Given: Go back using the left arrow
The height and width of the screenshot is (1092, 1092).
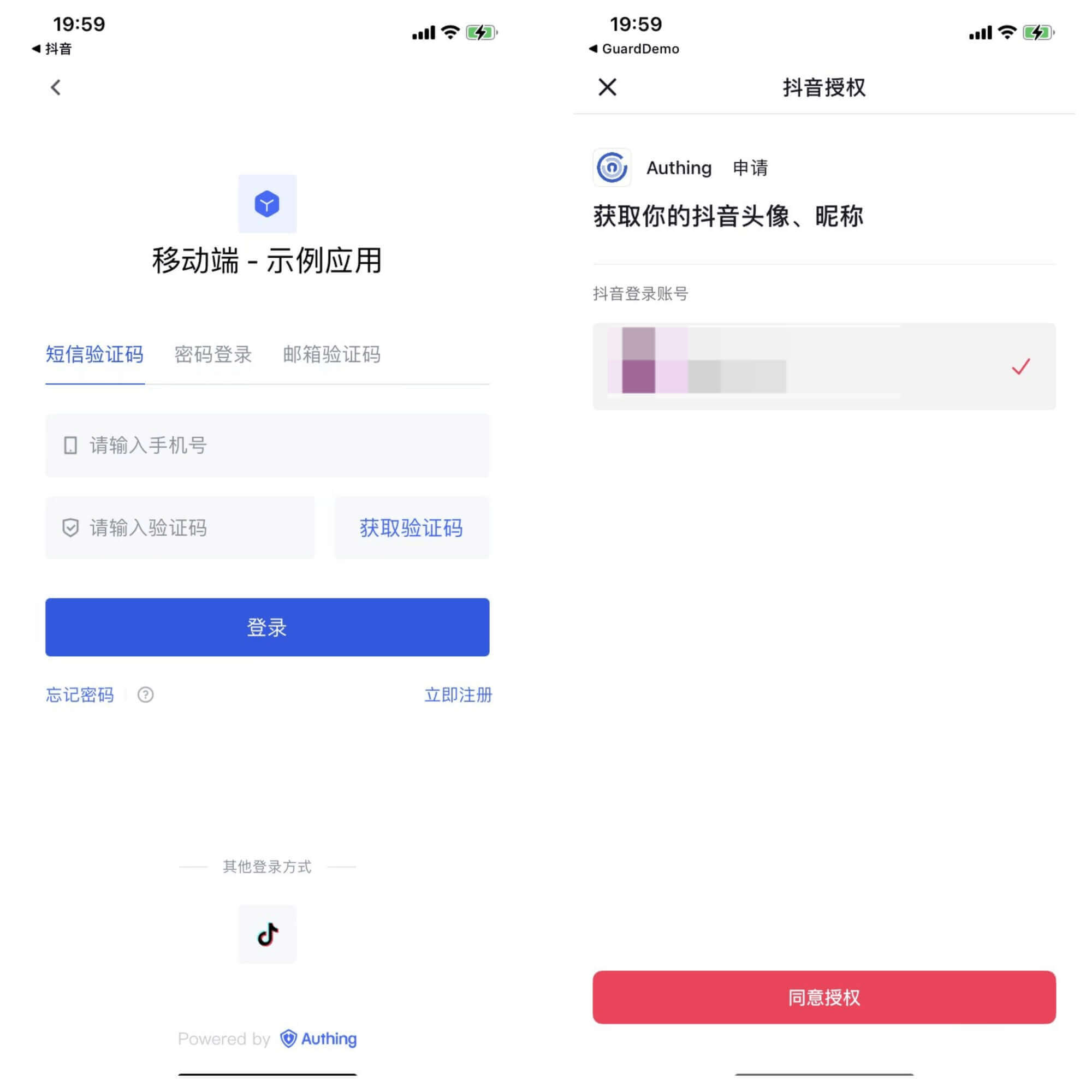Looking at the screenshot, I should click(55, 87).
